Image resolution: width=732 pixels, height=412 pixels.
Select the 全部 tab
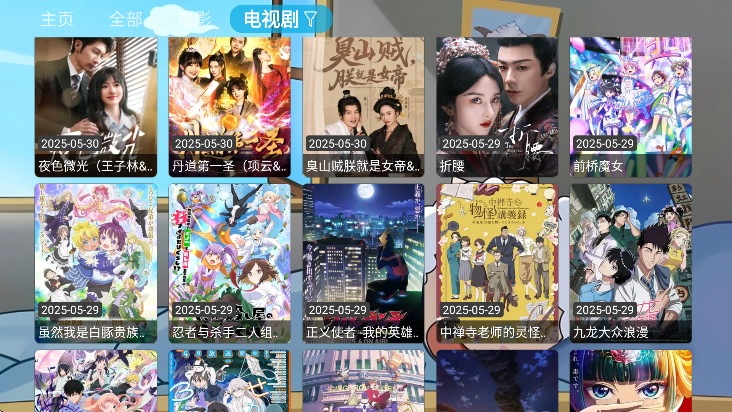point(126,19)
